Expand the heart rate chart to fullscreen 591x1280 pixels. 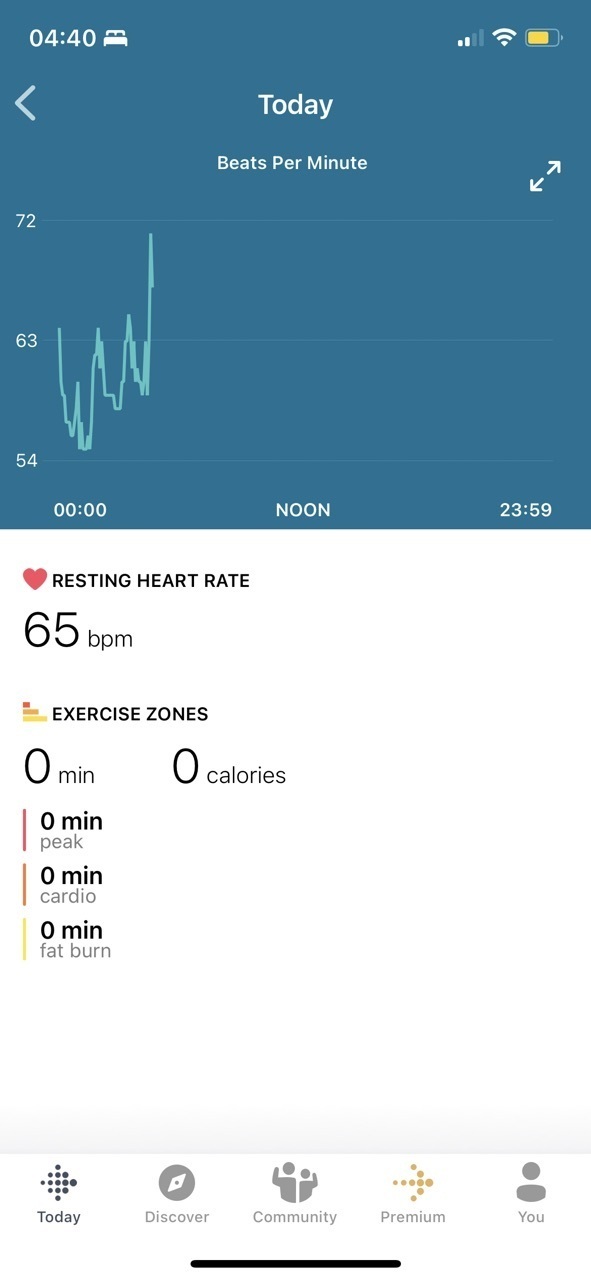(x=545, y=176)
